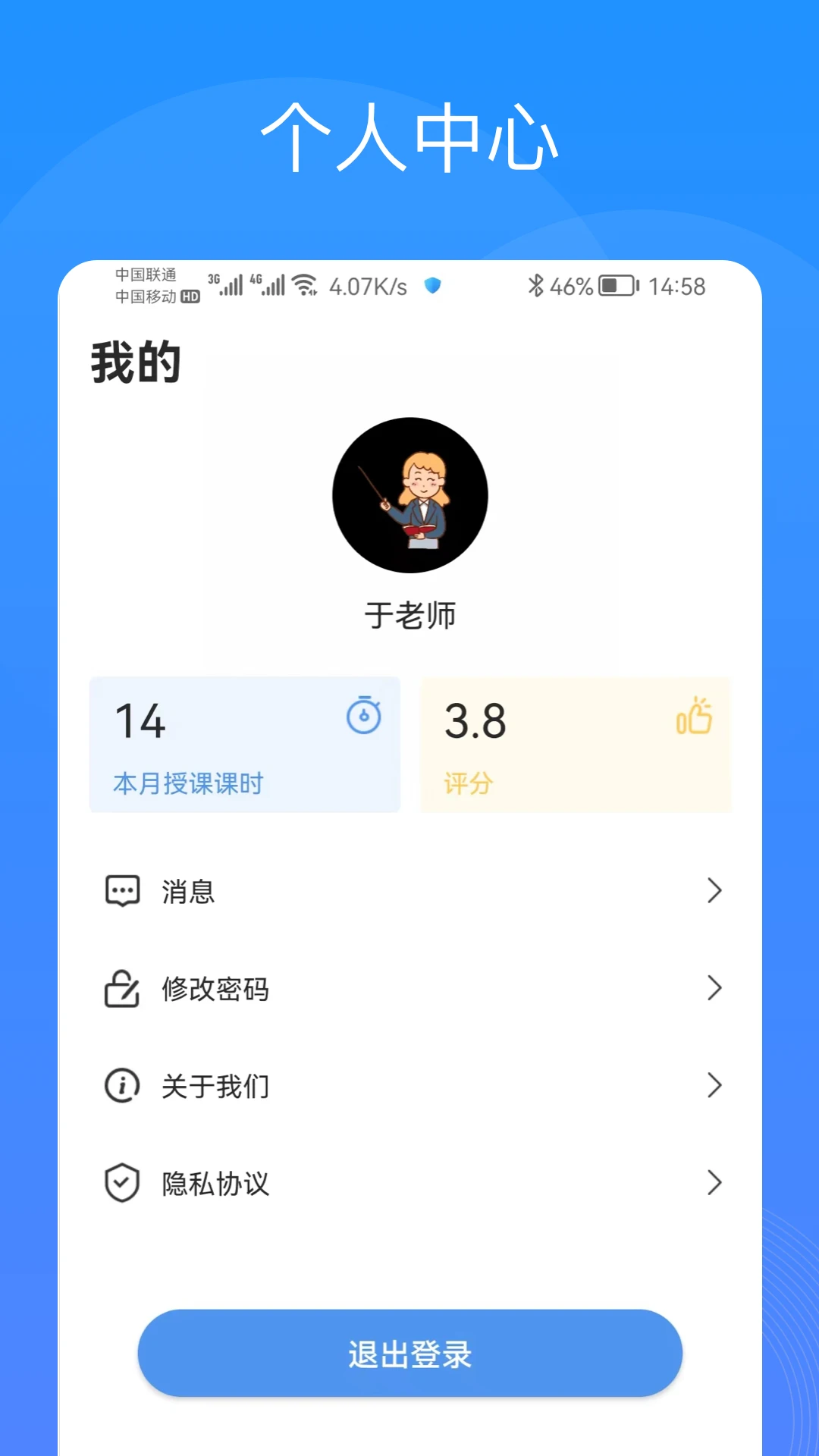This screenshot has height=1456, width=819.
Task: Open 修改密码 via its right arrow
Action: click(714, 988)
